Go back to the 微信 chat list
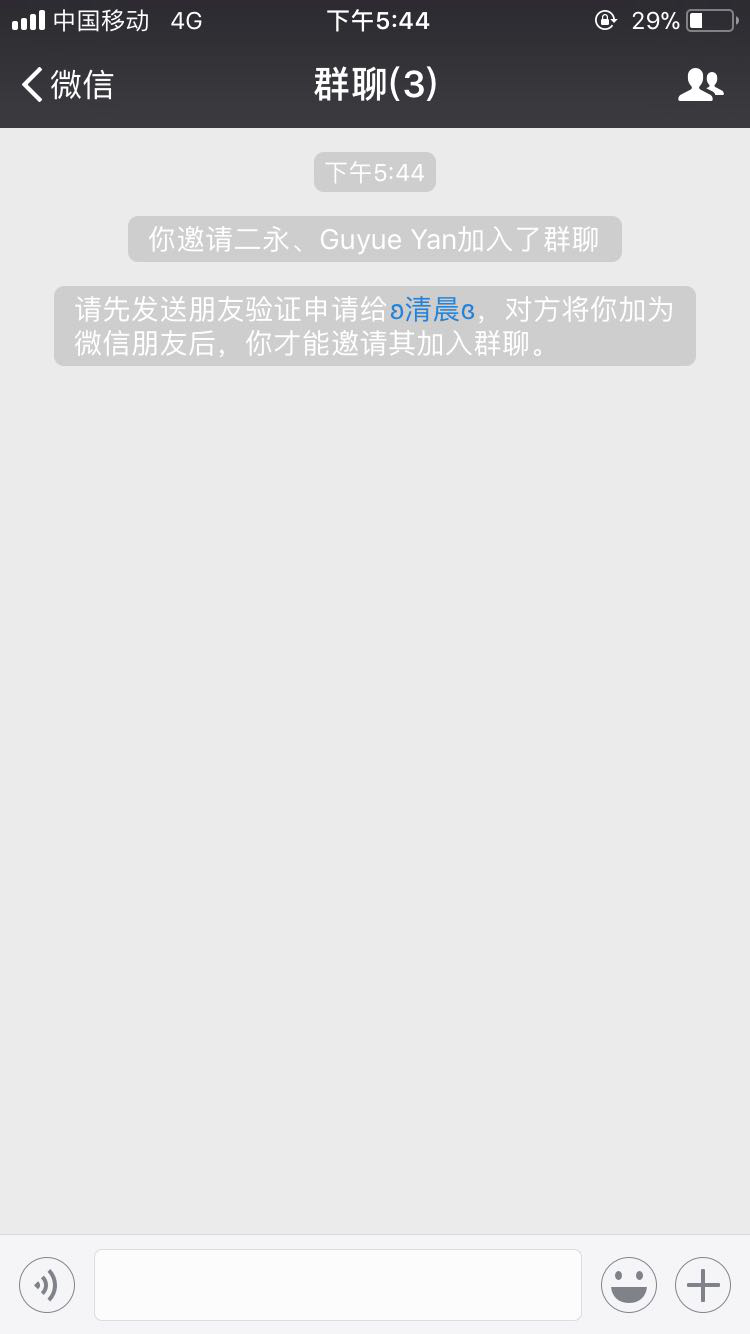750x1334 pixels. (x=66, y=85)
